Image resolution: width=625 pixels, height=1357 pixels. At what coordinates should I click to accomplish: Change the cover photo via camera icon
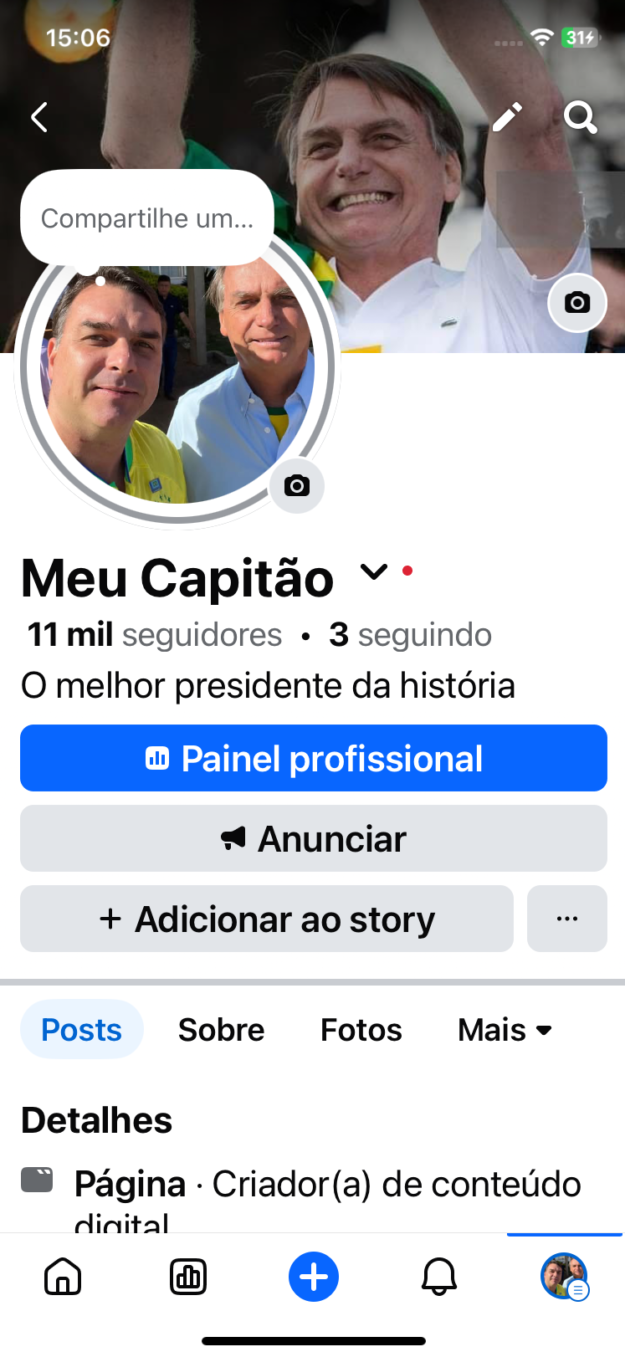coord(577,302)
